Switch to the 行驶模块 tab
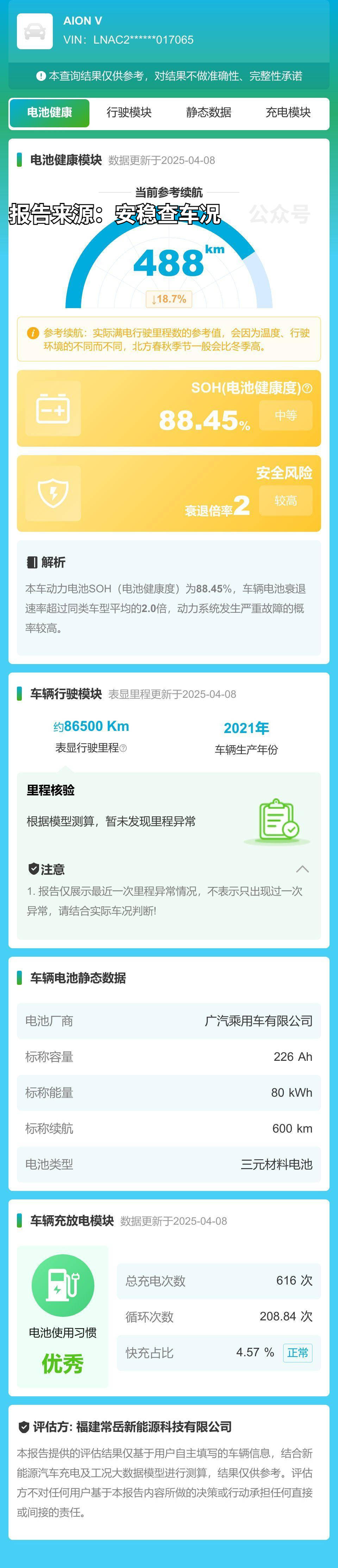The height and width of the screenshot is (1568, 338). [129, 113]
